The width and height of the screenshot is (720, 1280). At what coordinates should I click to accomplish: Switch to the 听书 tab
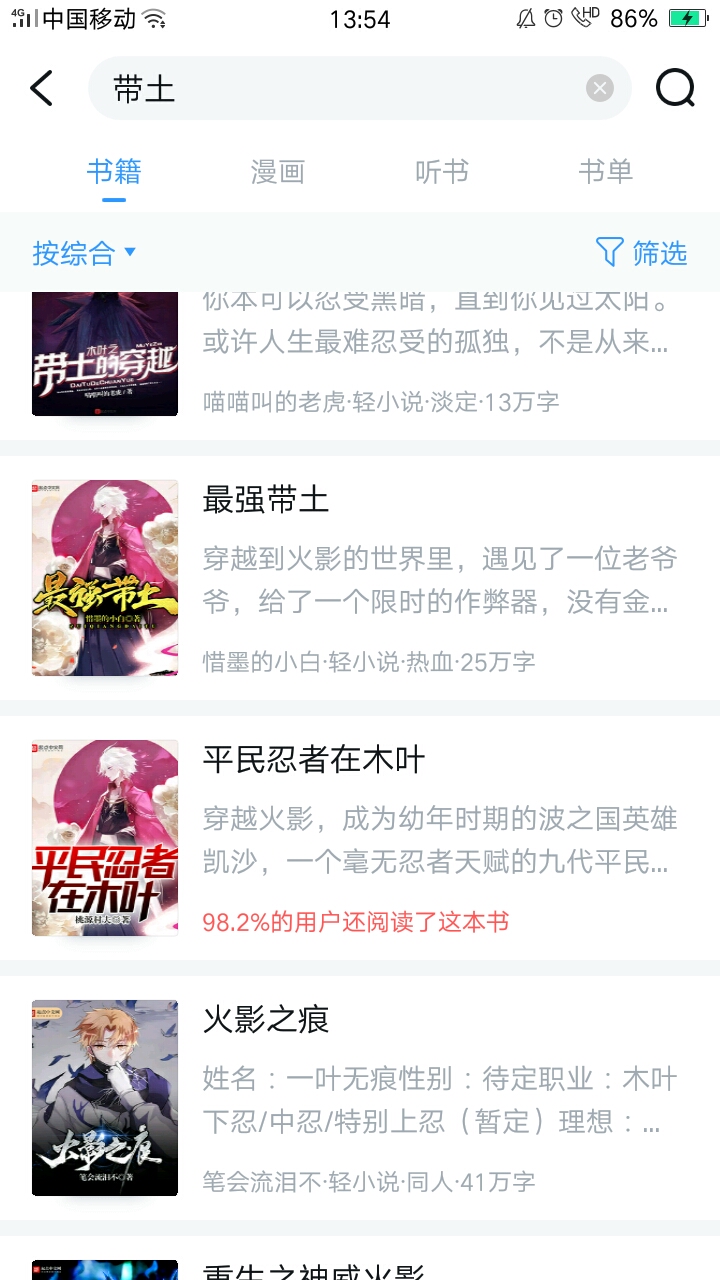pos(441,171)
